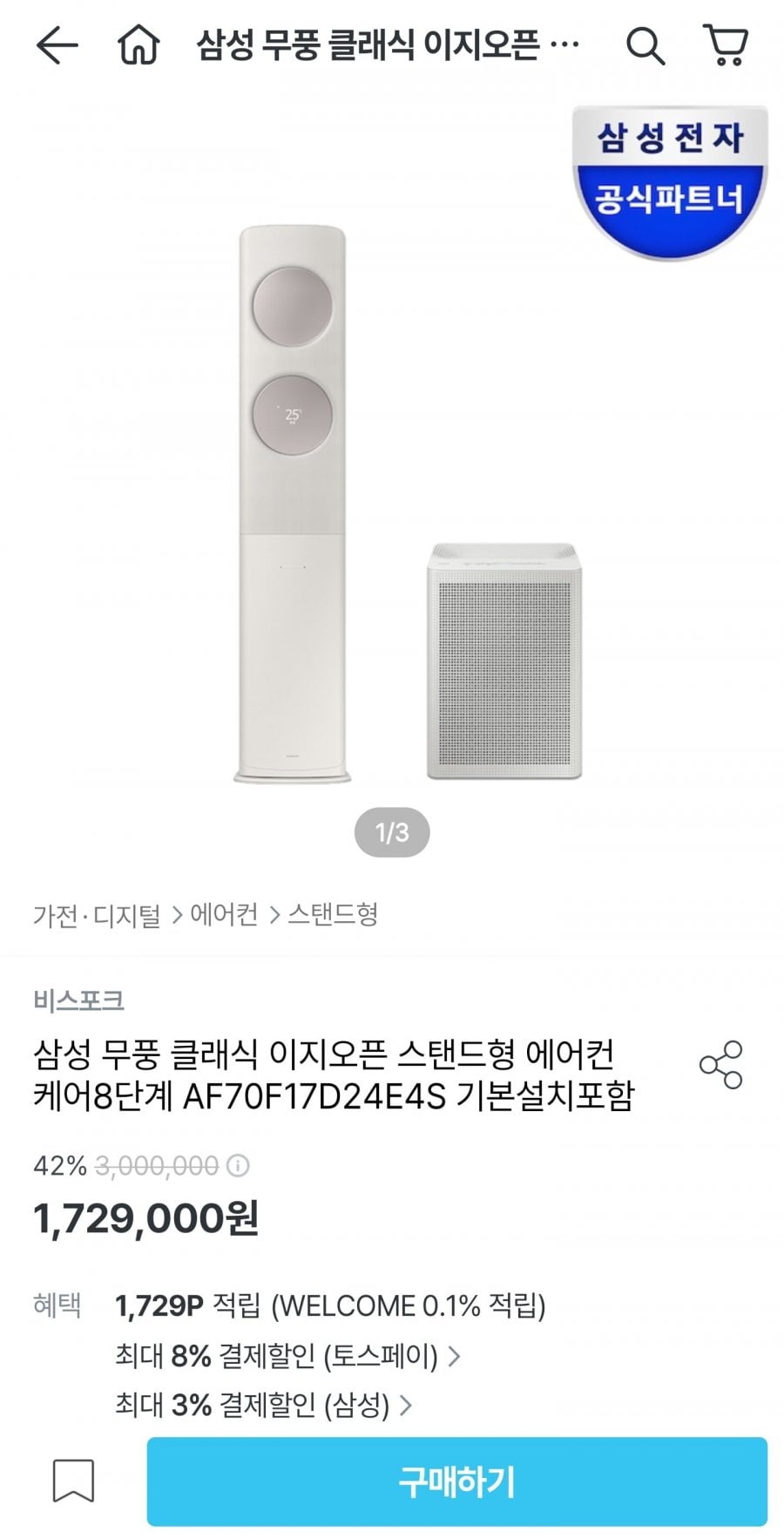The image size is (784, 1539).
Task: Open the shopping cart
Action: [726, 46]
